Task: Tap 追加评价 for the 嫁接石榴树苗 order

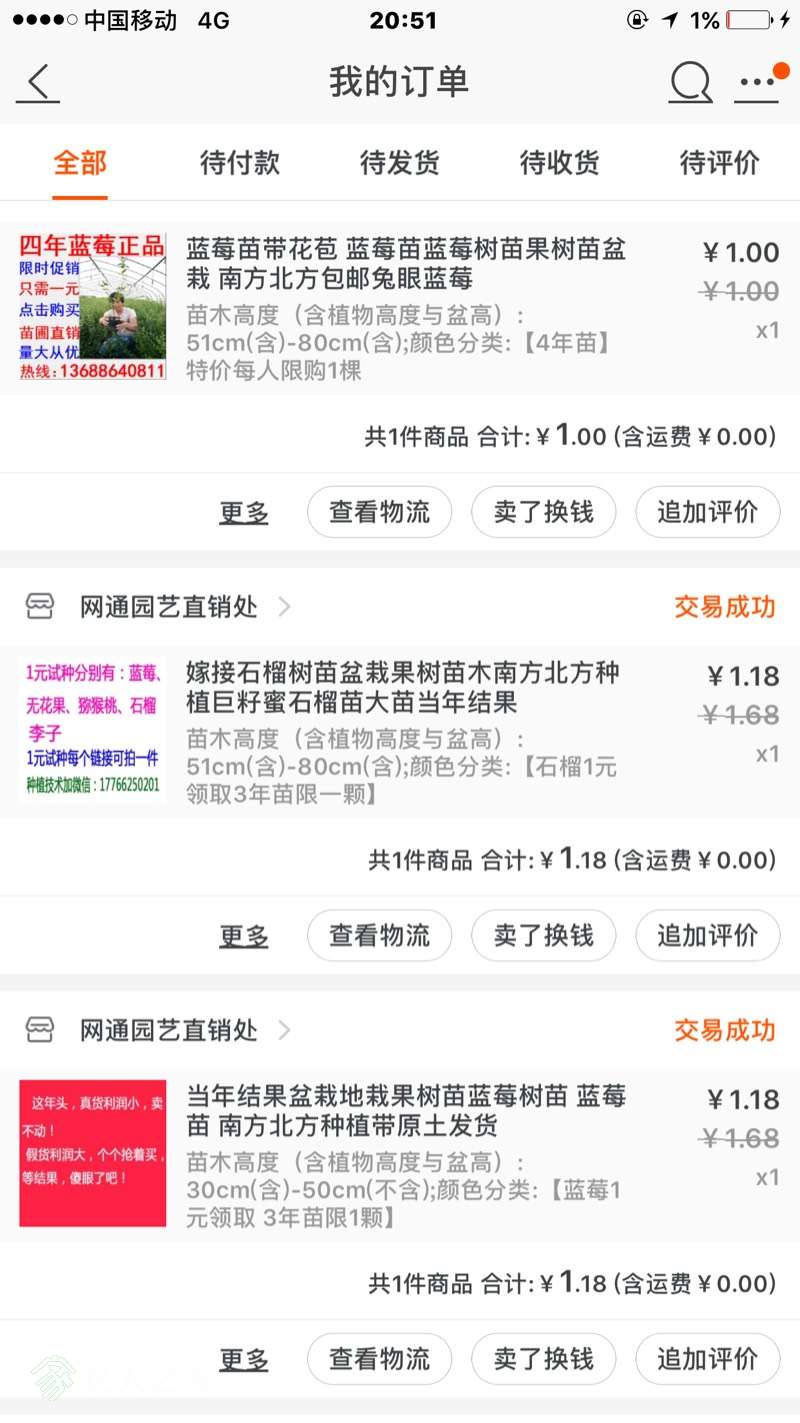Action: (x=707, y=936)
